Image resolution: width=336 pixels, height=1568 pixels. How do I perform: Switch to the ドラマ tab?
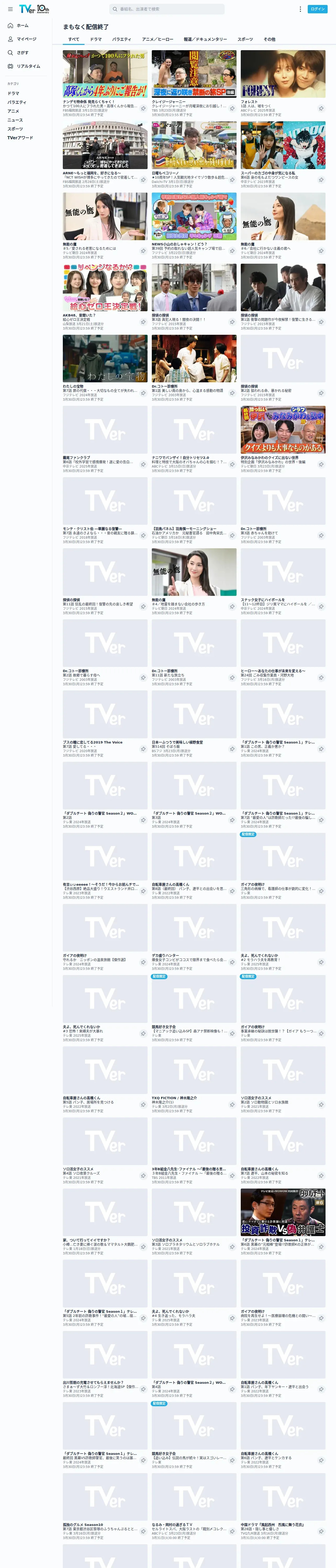click(x=96, y=39)
